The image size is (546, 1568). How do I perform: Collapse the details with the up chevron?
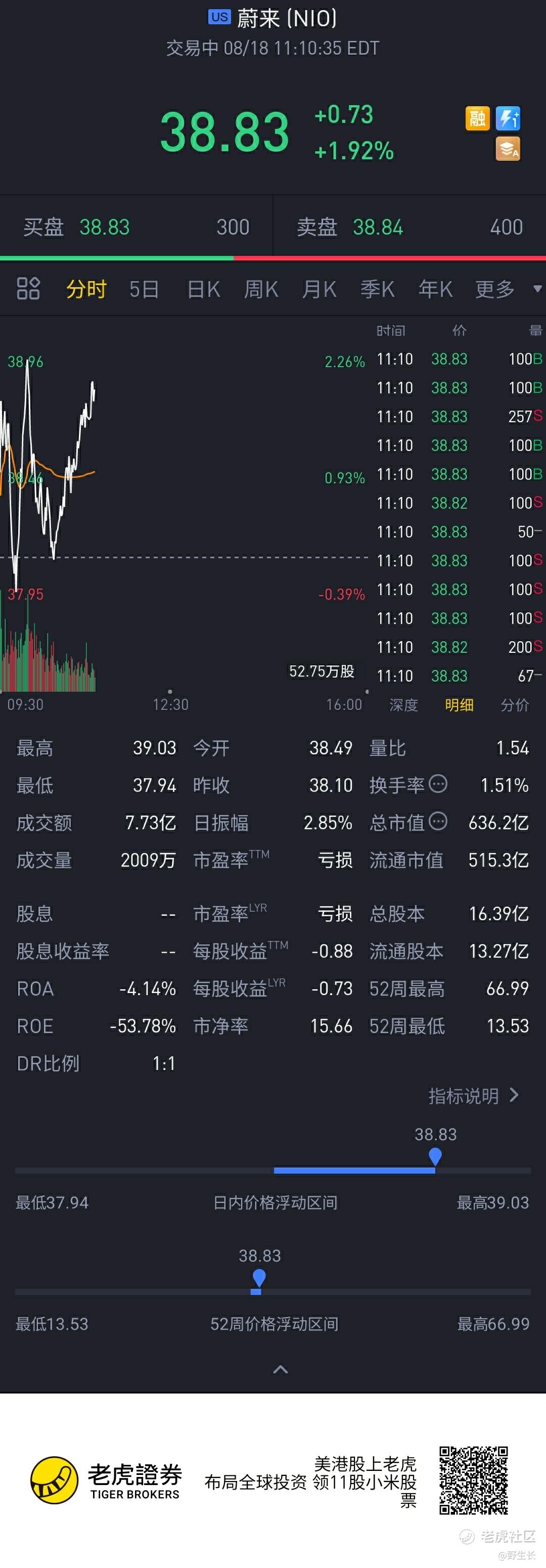coord(280,1370)
